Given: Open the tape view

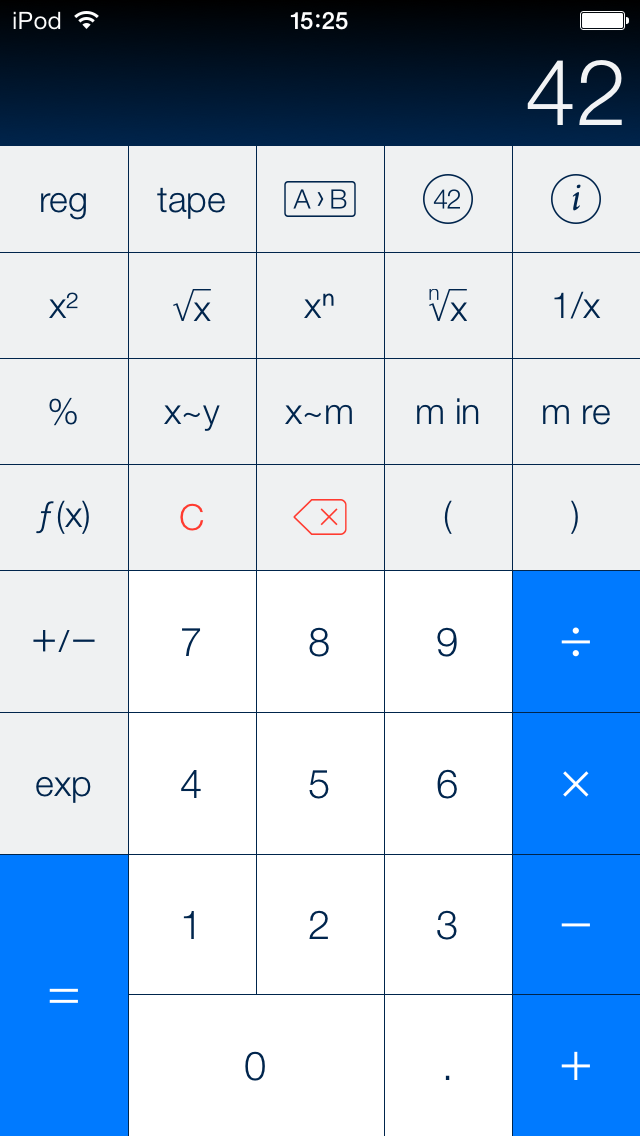Looking at the screenshot, I should [191, 200].
